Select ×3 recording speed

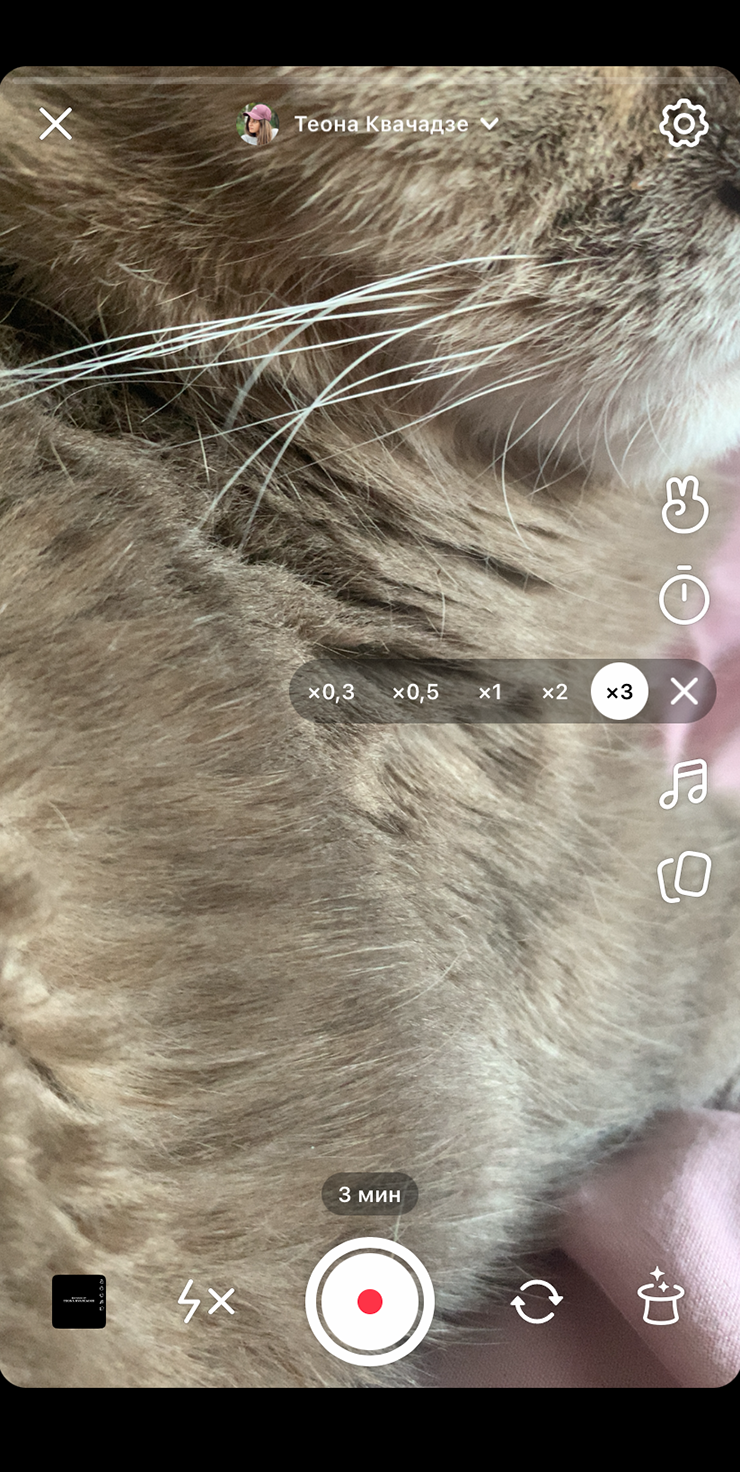click(x=620, y=692)
